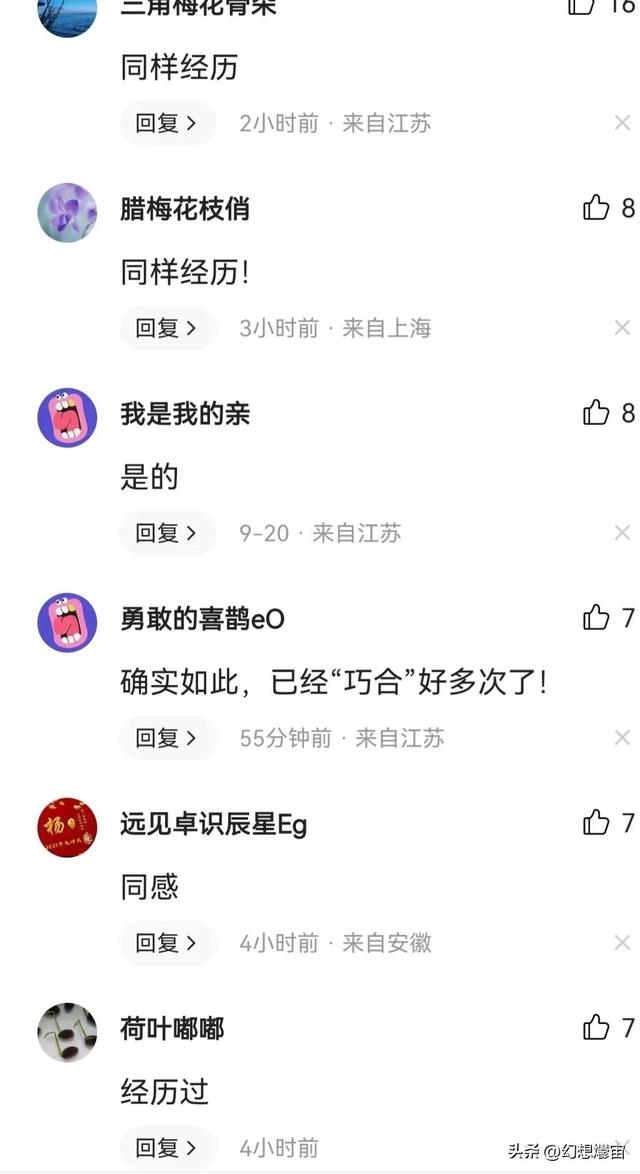
Task: View 远见卓识辰星Eg's profile via username
Action: [x=213, y=824]
